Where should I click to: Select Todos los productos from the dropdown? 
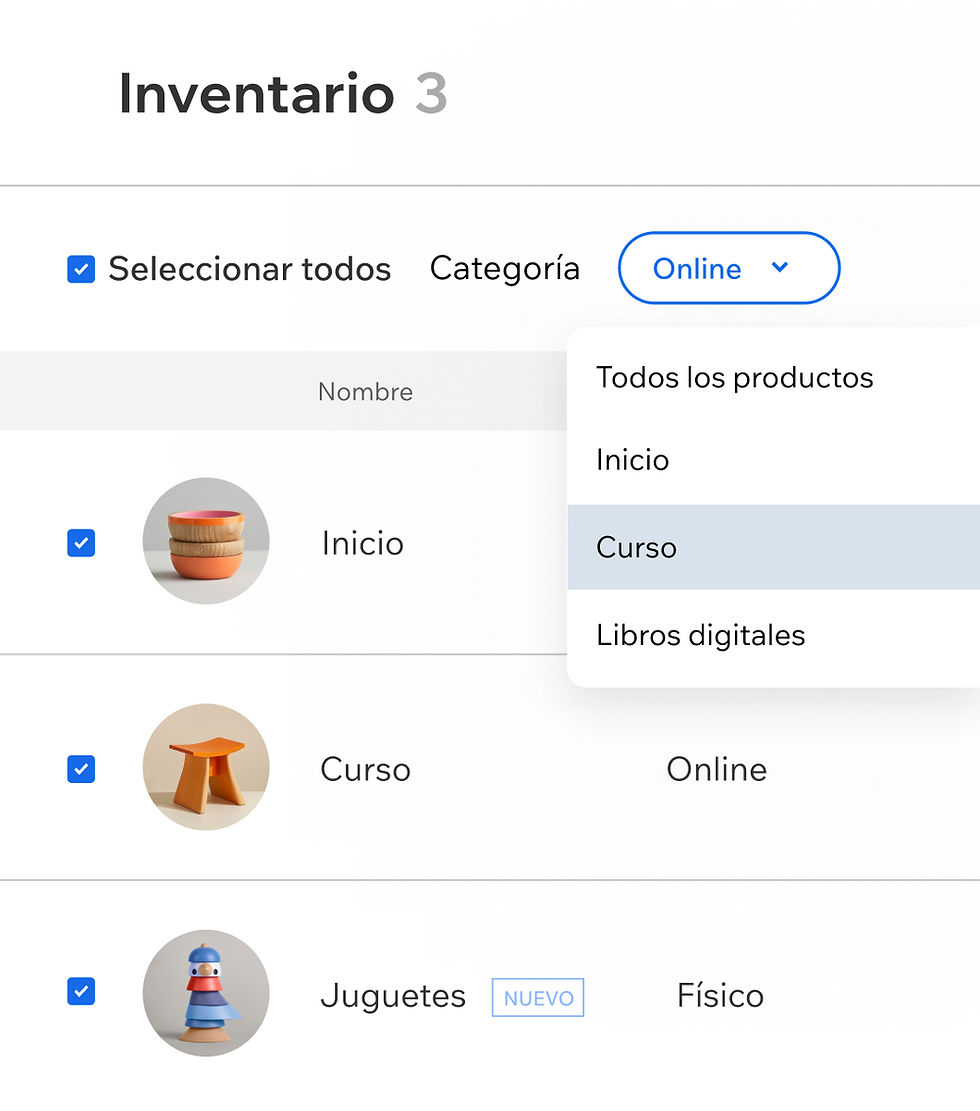735,378
